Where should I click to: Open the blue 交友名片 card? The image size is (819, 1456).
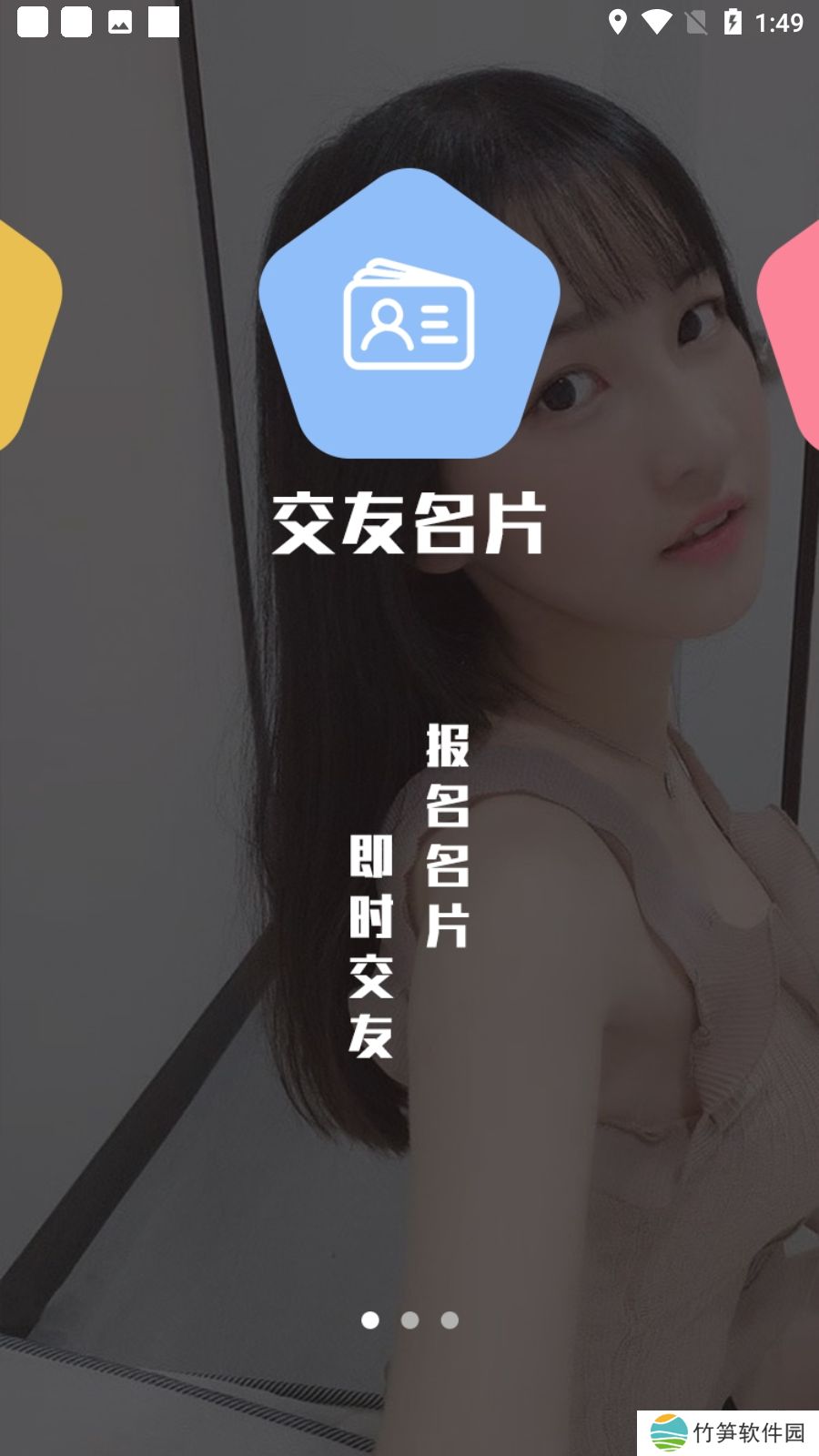409,316
